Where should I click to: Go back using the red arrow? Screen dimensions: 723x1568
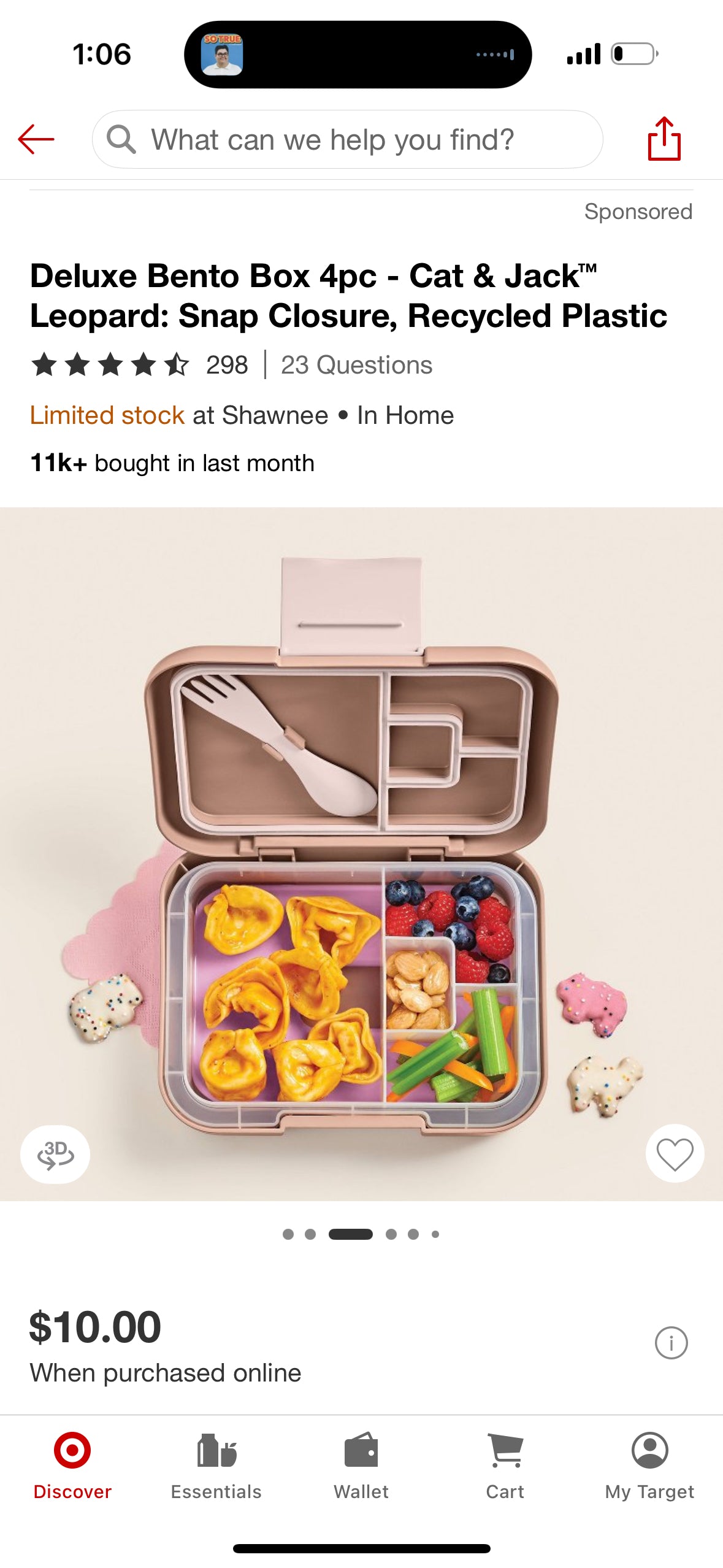(x=36, y=139)
